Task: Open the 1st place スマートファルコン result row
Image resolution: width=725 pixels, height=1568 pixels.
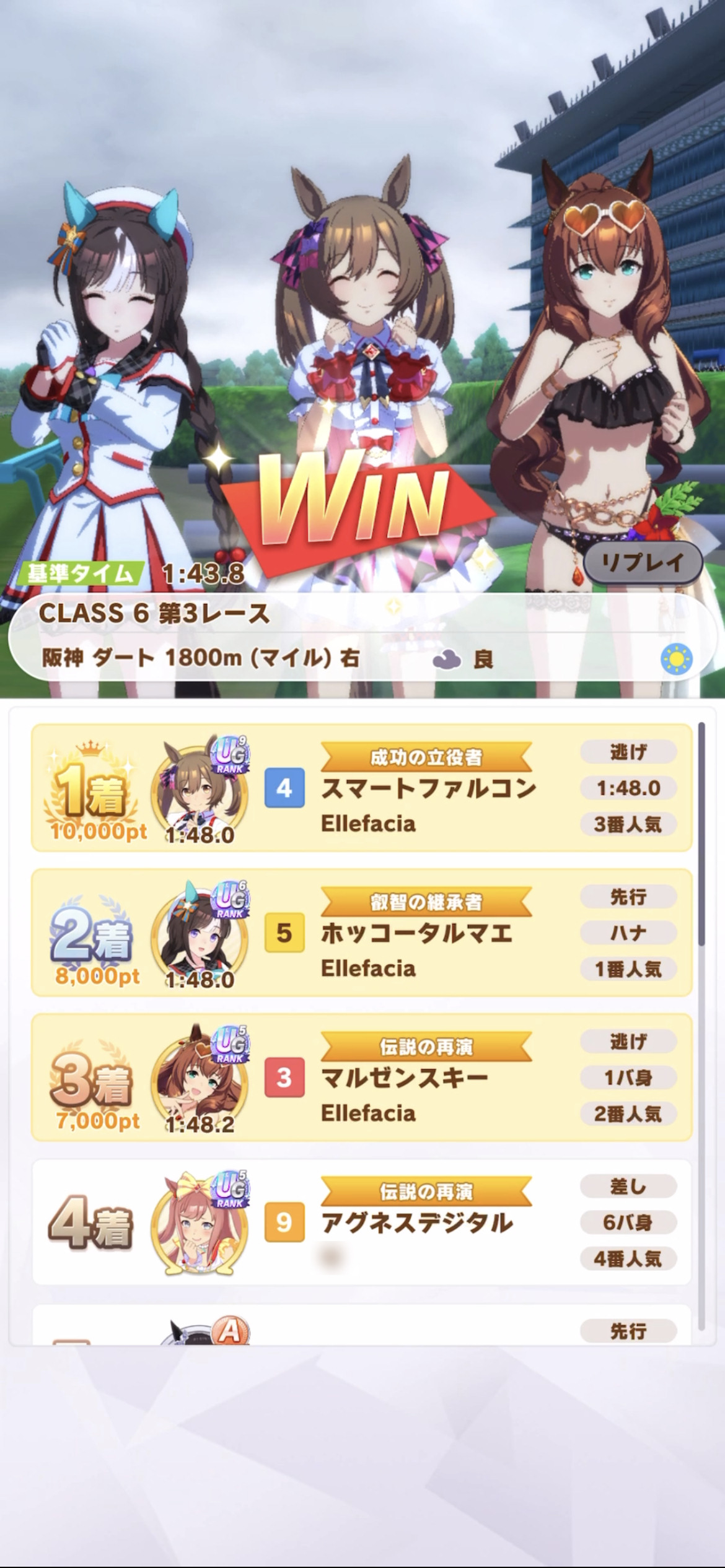Action: (362, 788)
